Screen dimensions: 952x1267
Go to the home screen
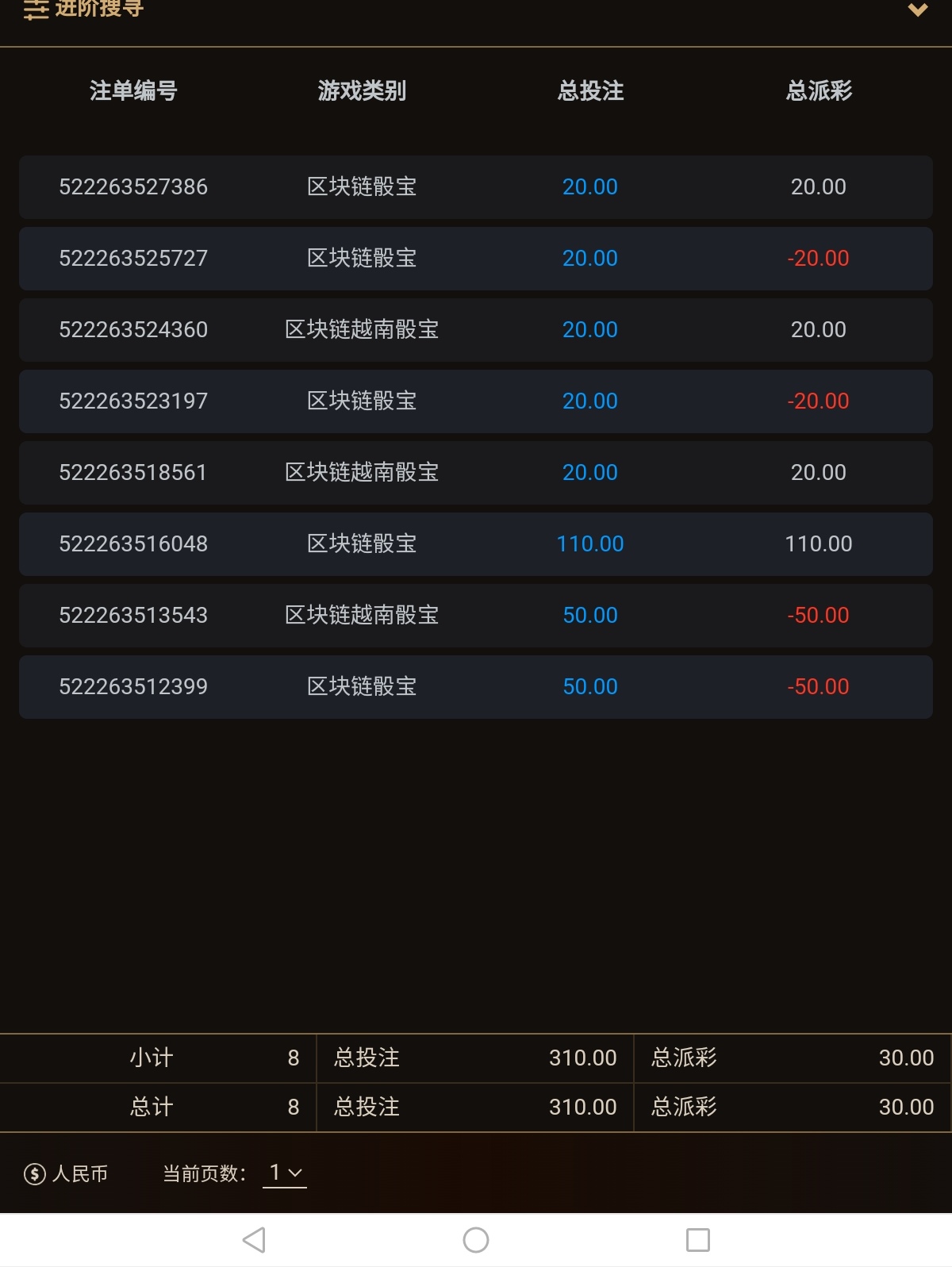476,1240
